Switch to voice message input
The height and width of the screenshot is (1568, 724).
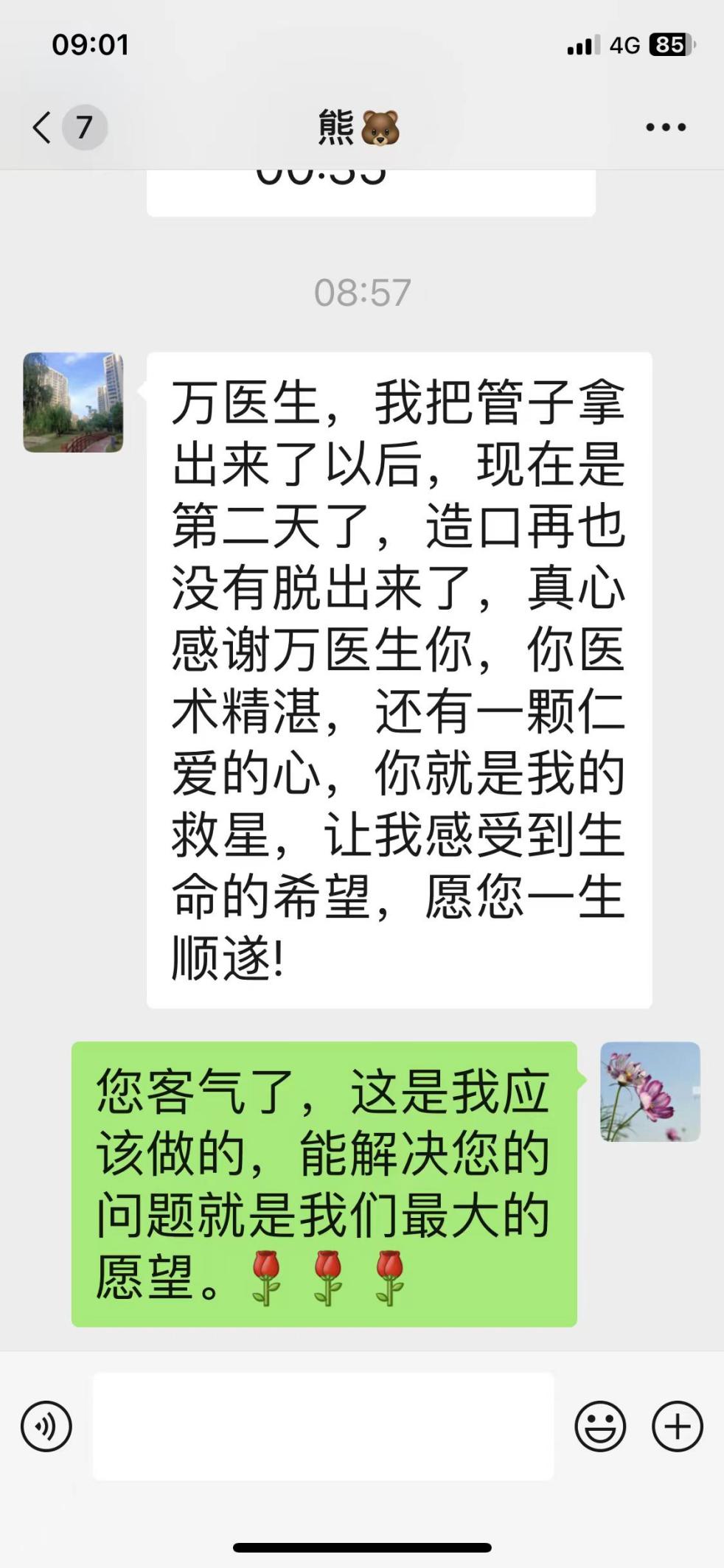(46, 1426)
